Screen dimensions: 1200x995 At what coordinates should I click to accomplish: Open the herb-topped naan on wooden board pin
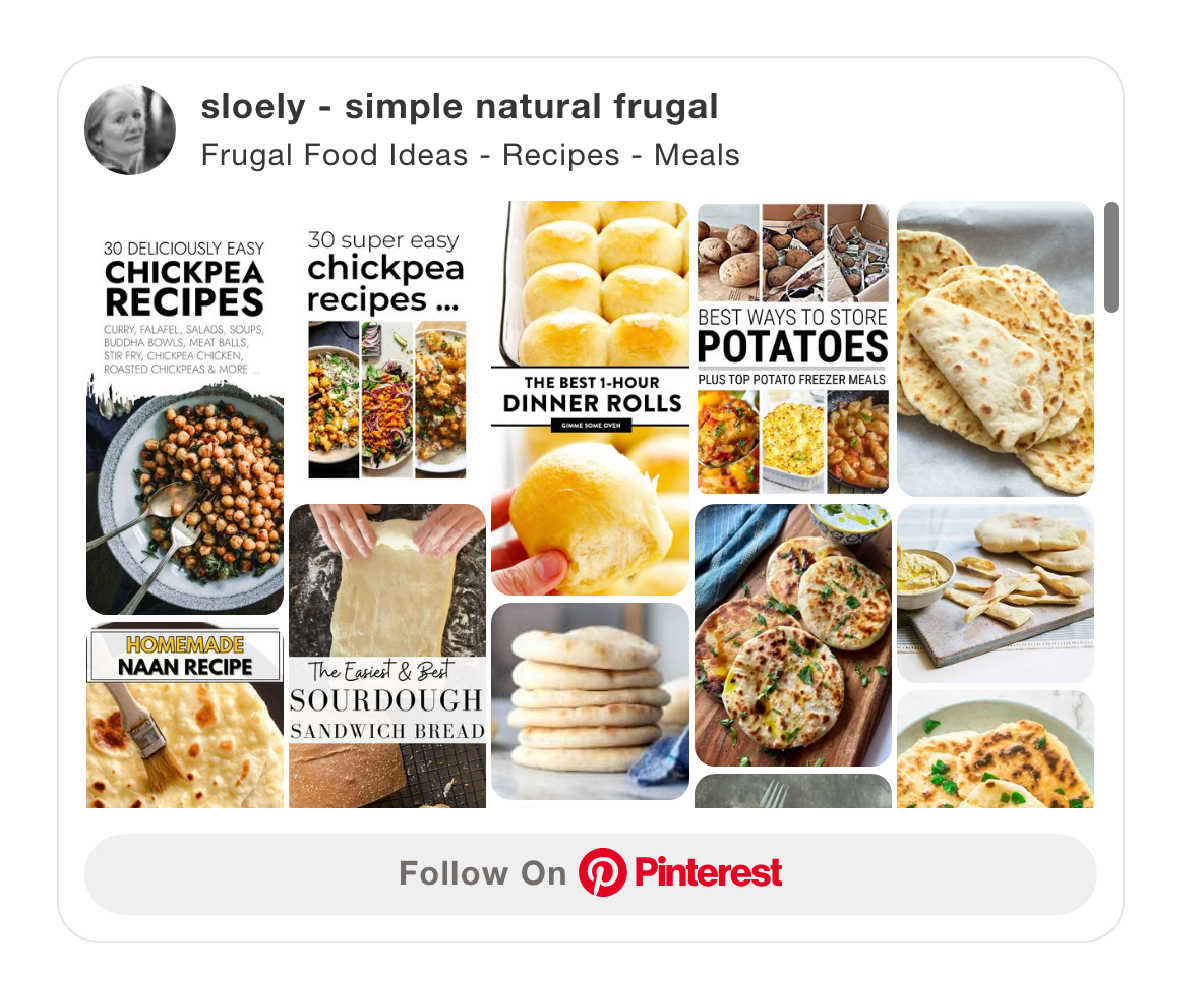click(793, 635)
